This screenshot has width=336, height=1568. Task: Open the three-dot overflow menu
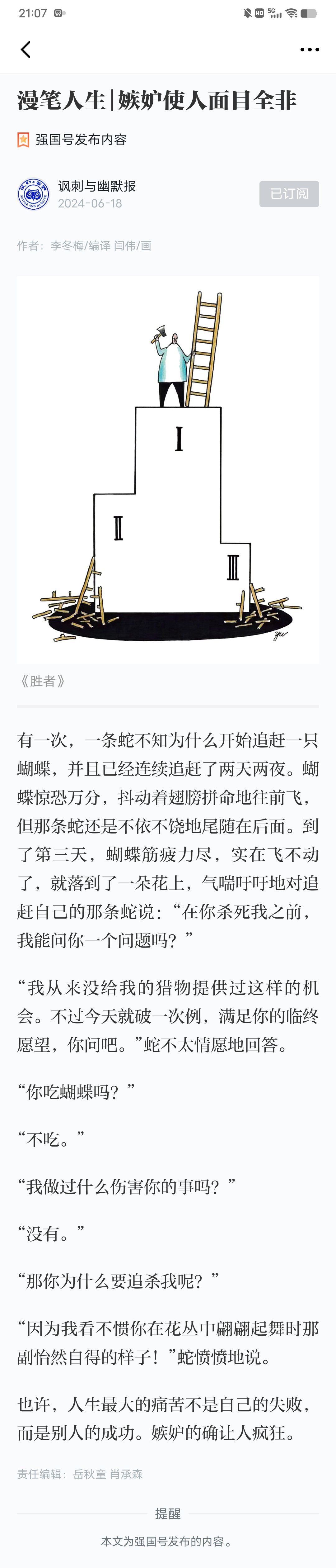(309, 49)
